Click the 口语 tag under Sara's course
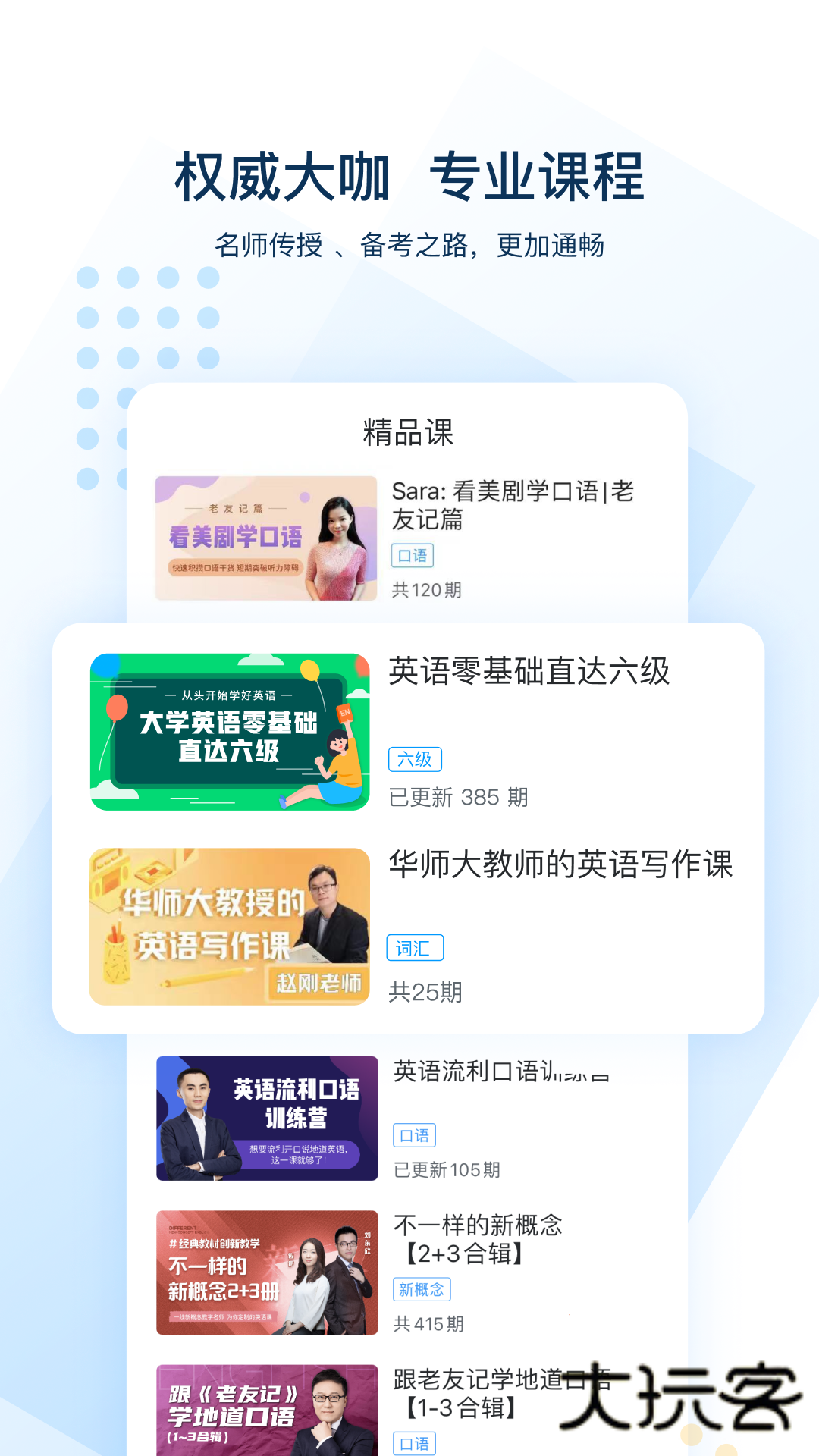 point(413,556)
